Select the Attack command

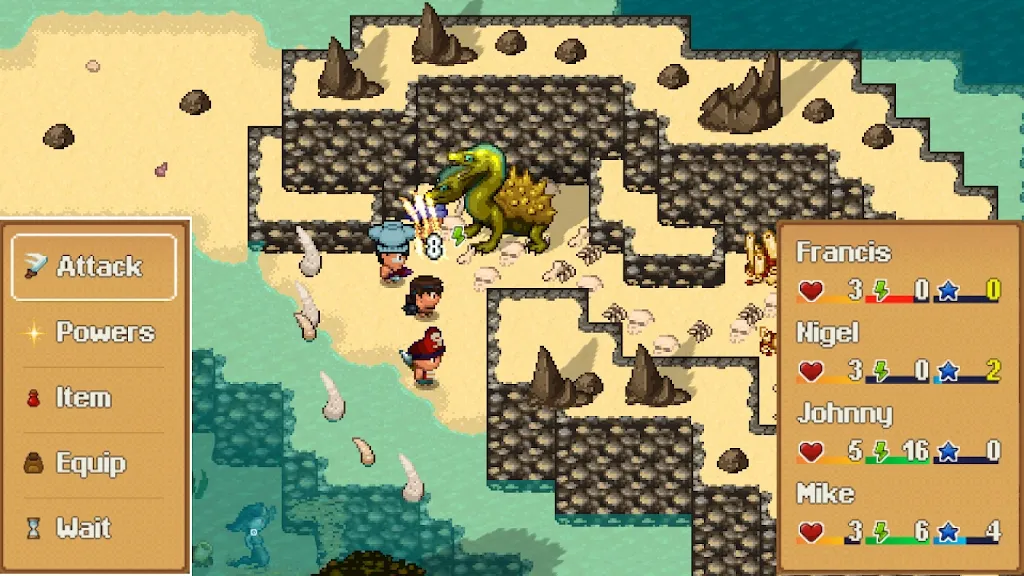pos(94,267)
